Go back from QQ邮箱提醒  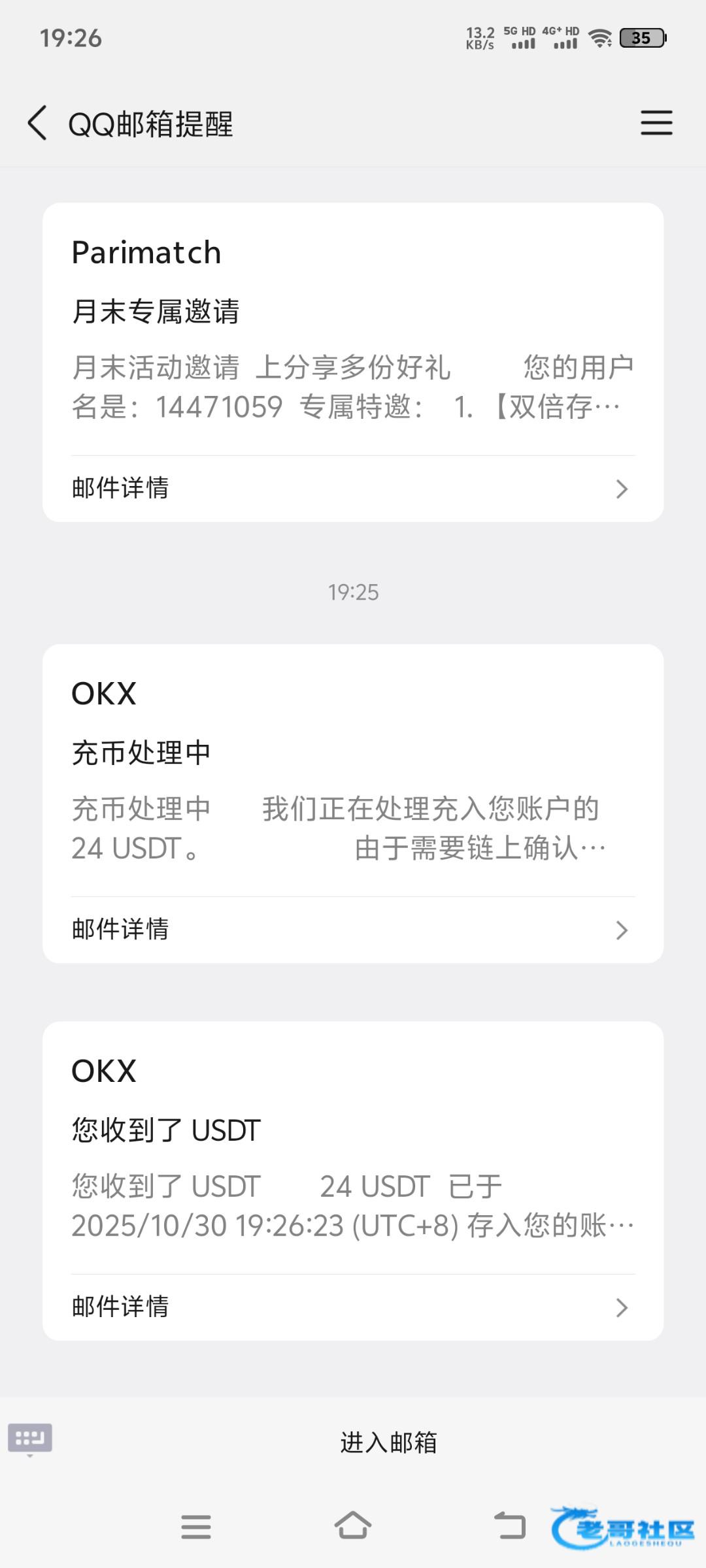click(37, 123)
